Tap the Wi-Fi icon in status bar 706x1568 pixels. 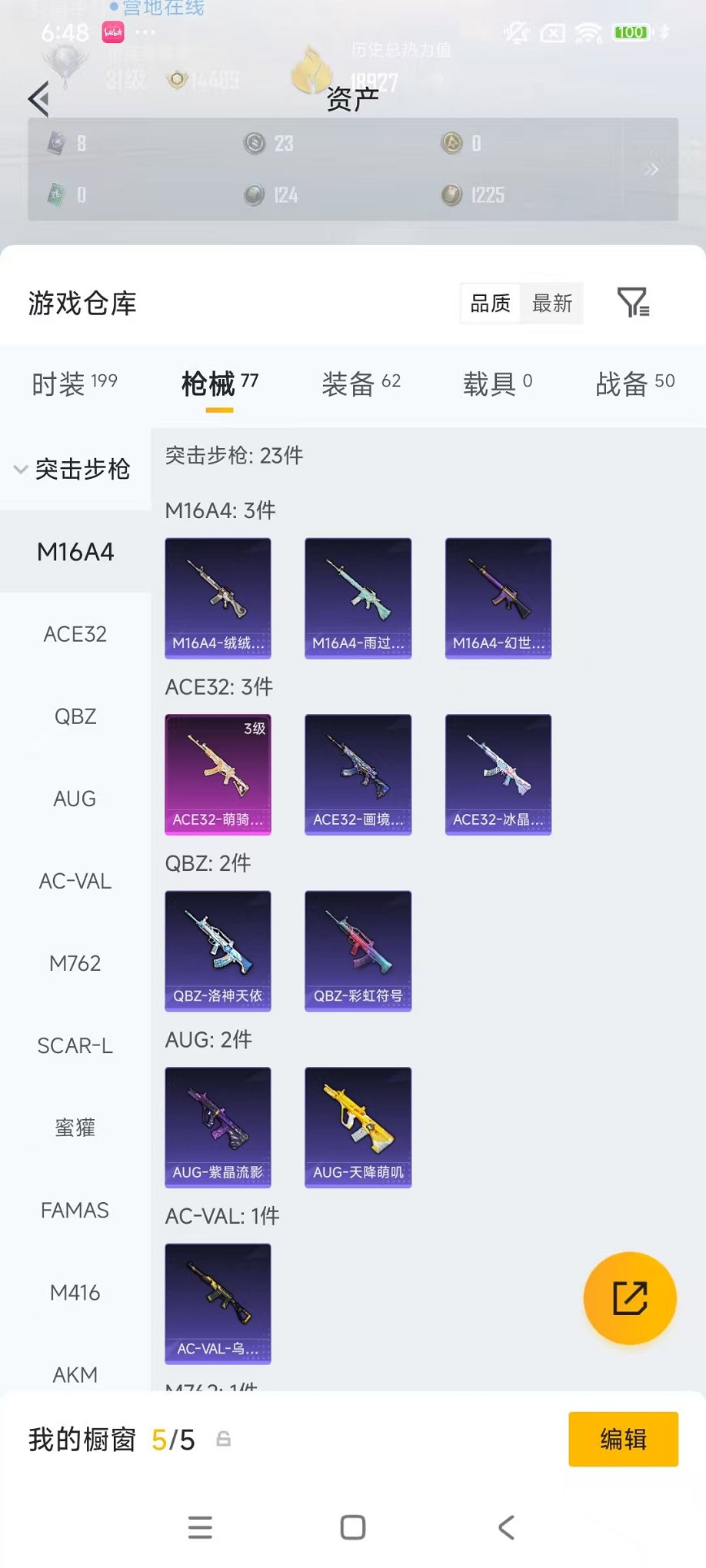(587, 32)
